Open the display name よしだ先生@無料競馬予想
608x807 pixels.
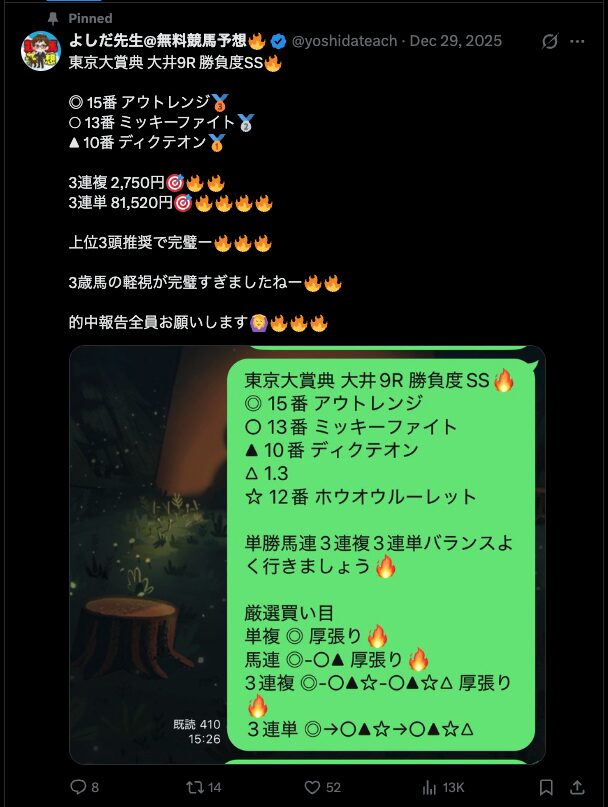[167, 41]
